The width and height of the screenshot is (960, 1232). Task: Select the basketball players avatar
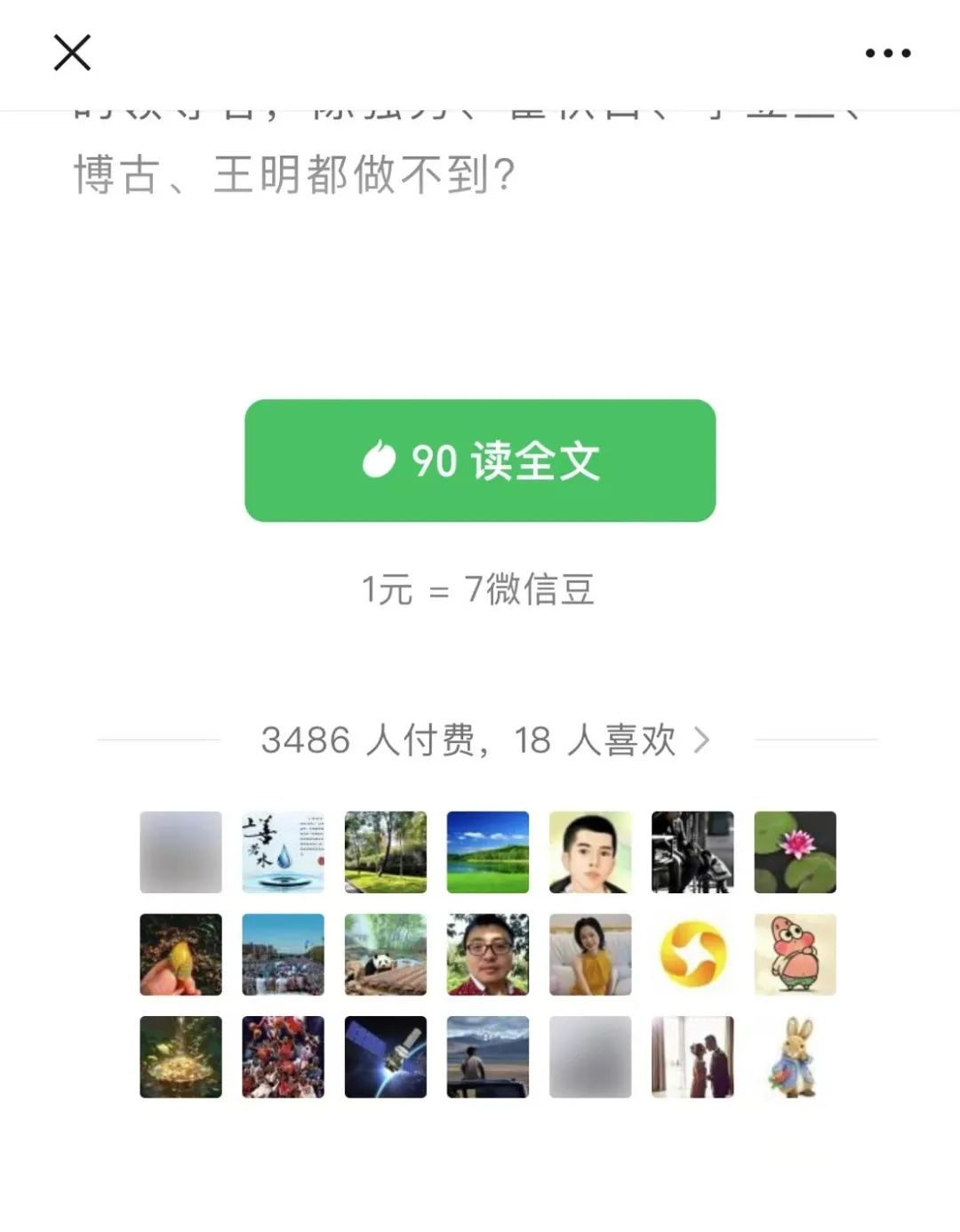coord(282,1057)
